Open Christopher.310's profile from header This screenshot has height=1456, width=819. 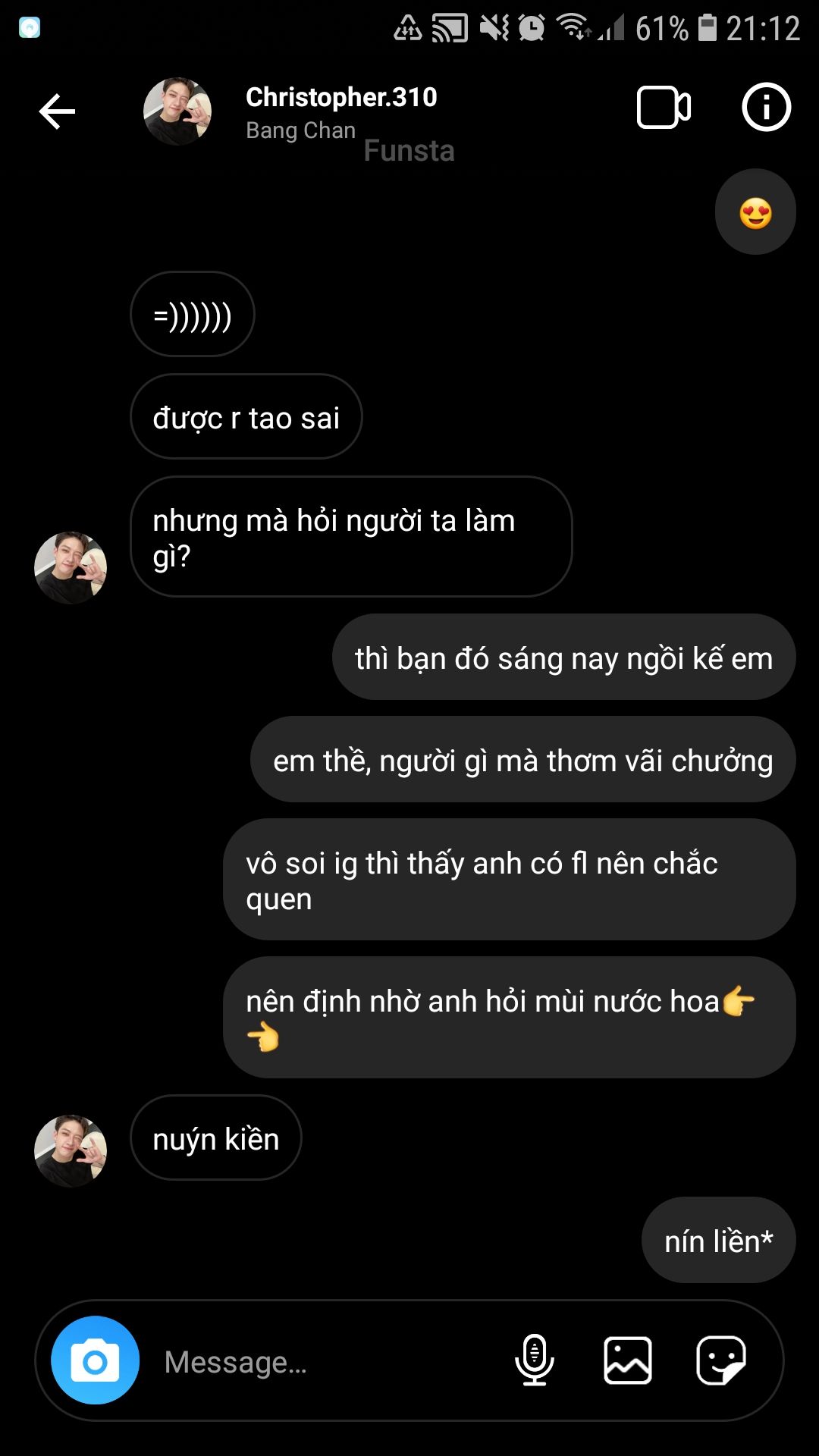click(x=341, y=99)
